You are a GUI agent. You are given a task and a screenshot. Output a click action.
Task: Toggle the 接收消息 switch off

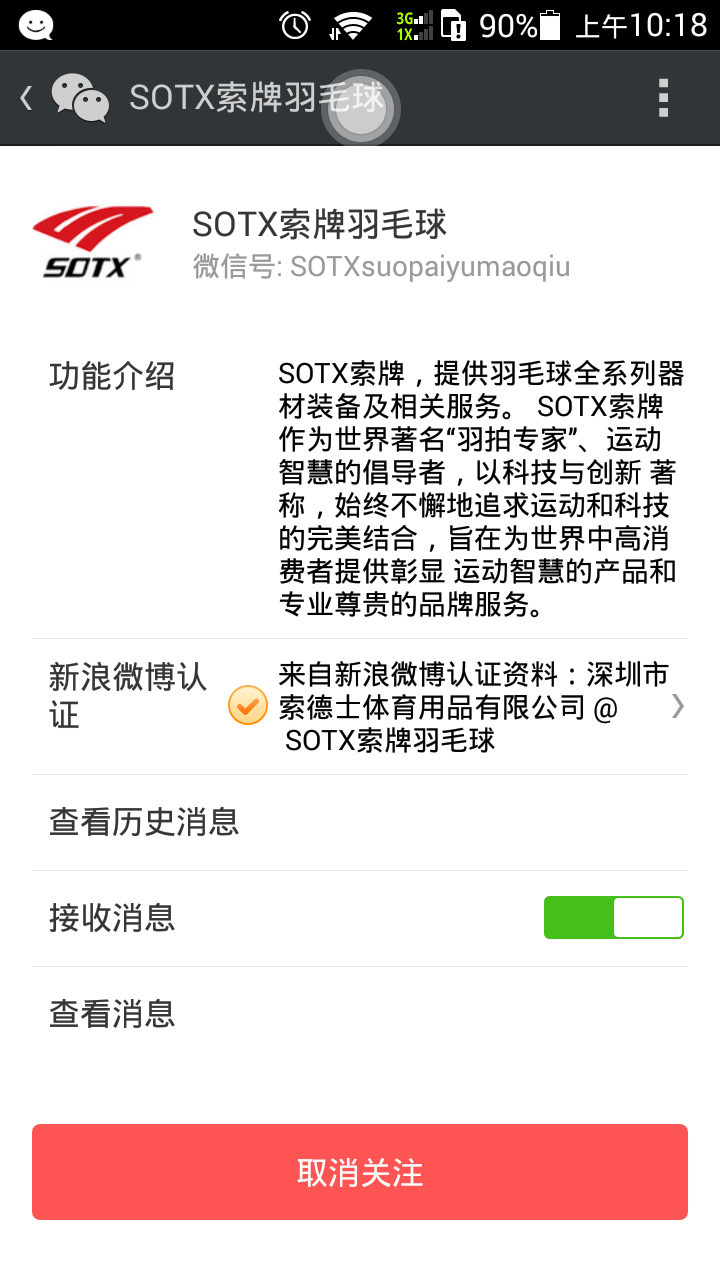(x=613, y=917)
